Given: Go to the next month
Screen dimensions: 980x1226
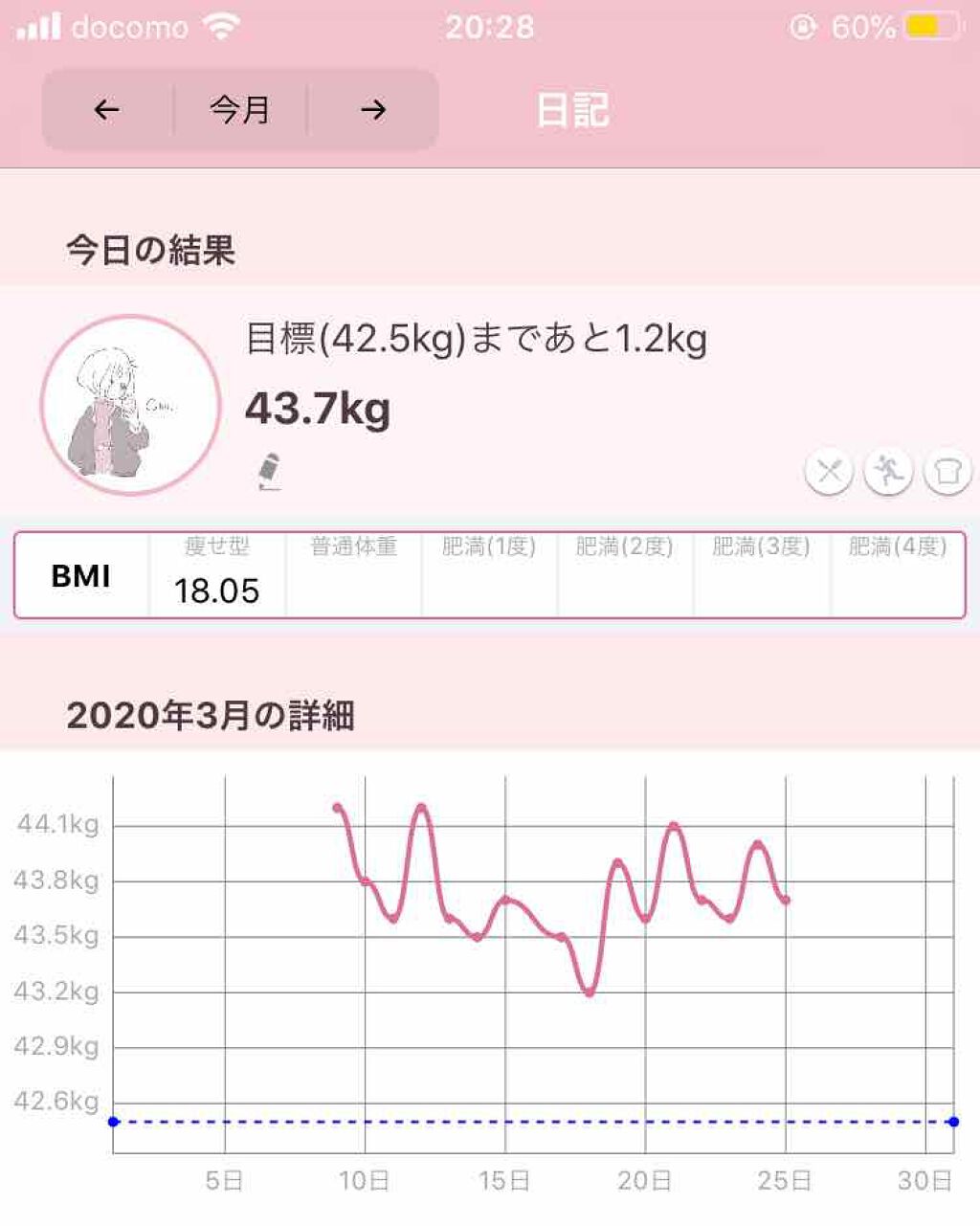Looking at the screenshot, I should [x=373, y=110].
